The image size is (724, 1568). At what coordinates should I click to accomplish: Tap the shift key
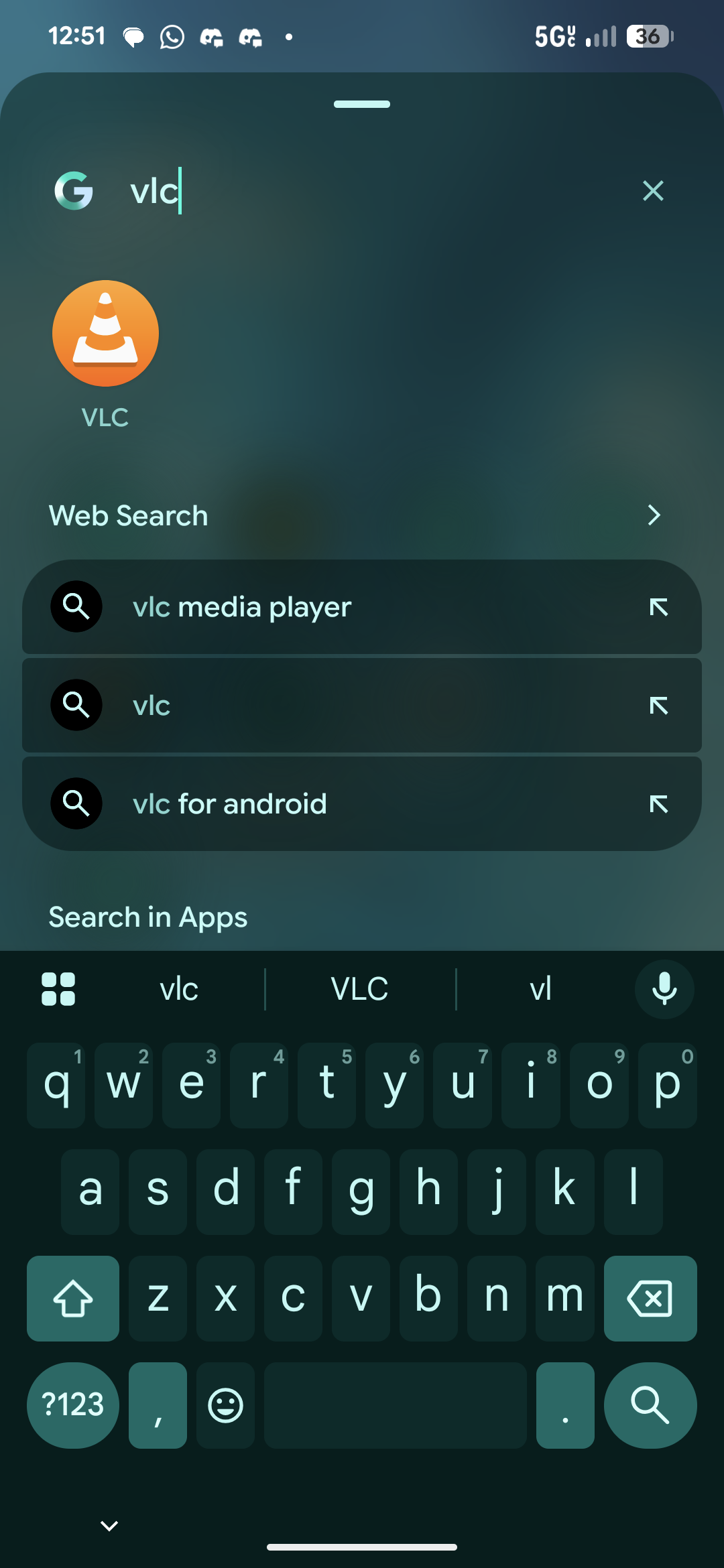tap(73, 1299)
